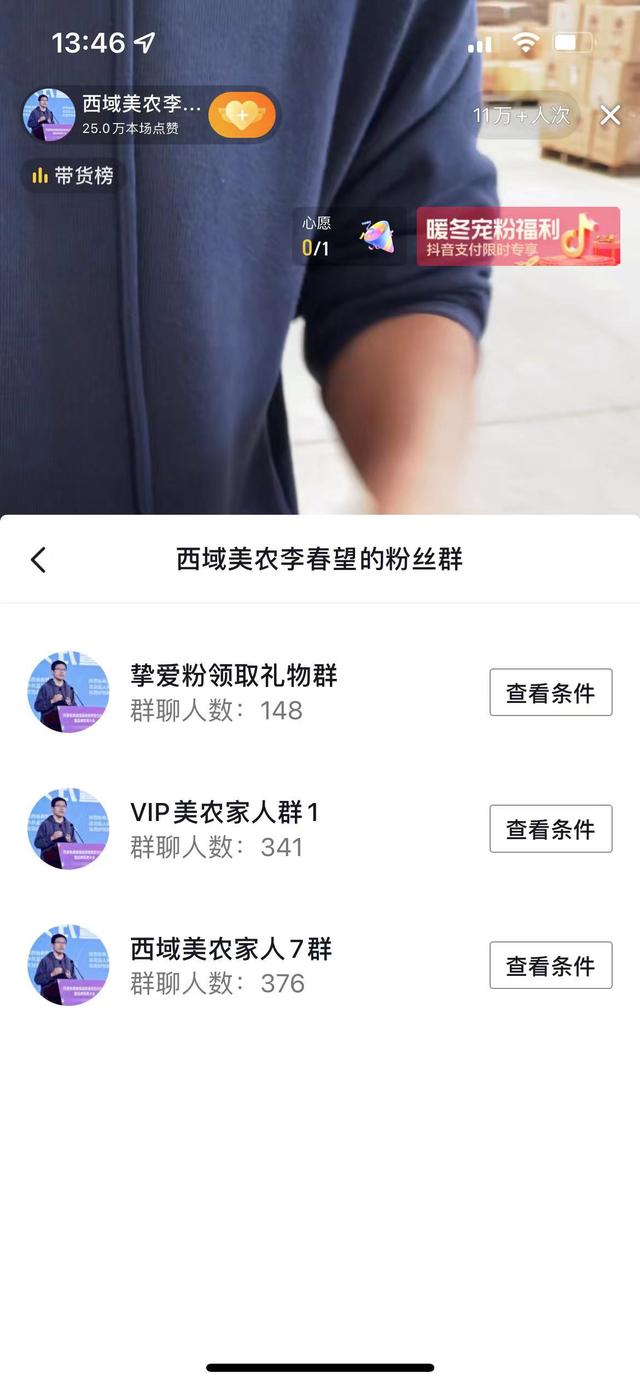640x1385 pixels.
Task: Open the 带货榜 sales ranking
Action: click(72, 176)
